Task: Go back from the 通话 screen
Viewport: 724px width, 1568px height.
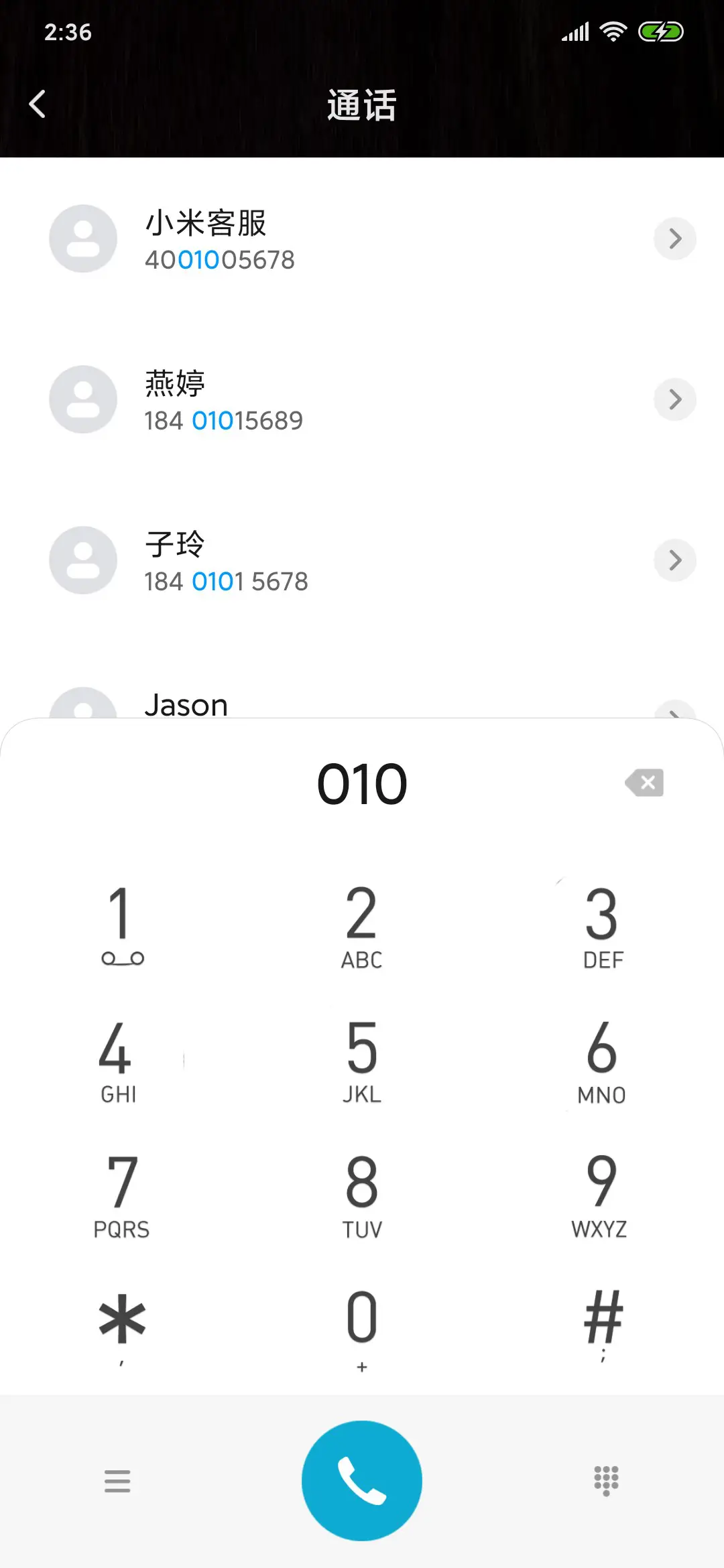Action: pyautogui.click(x=38, y=105)
